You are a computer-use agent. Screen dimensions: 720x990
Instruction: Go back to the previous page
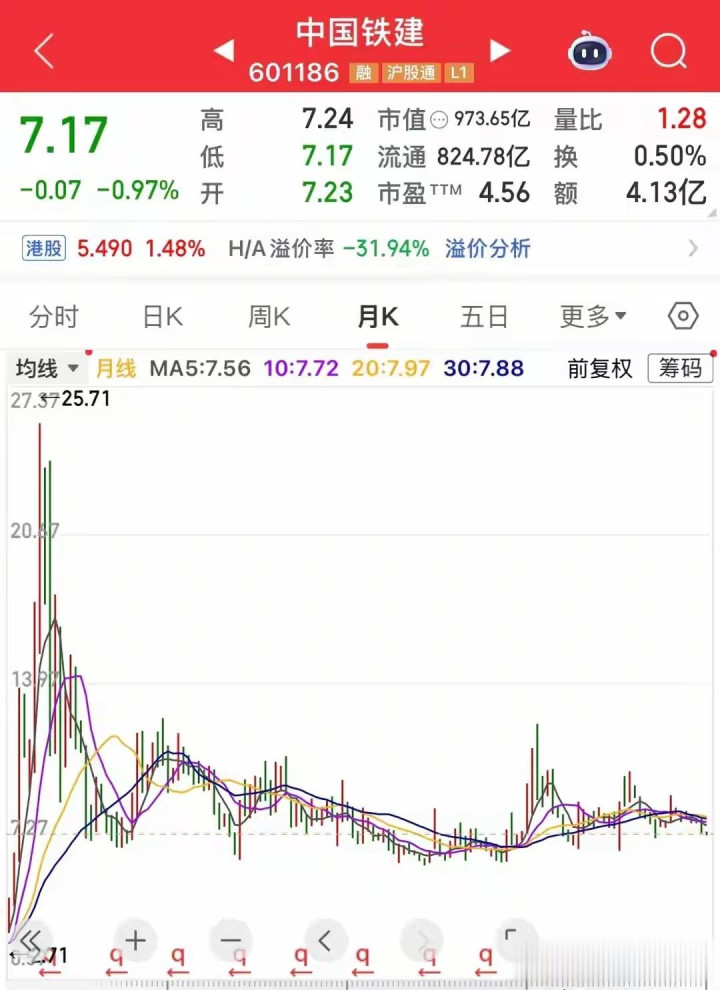click(43, 50)
